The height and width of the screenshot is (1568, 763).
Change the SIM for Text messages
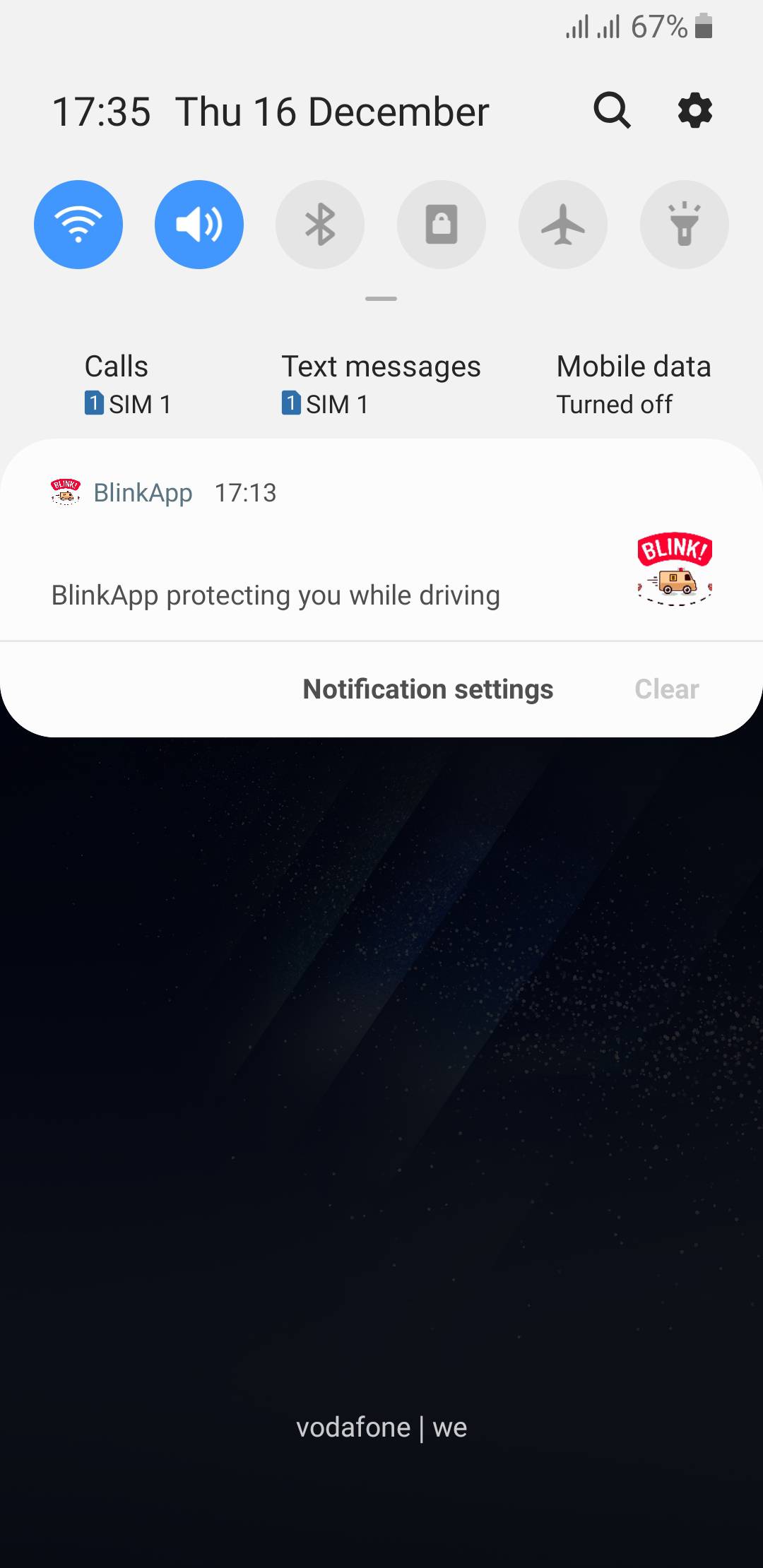point(381,385)
